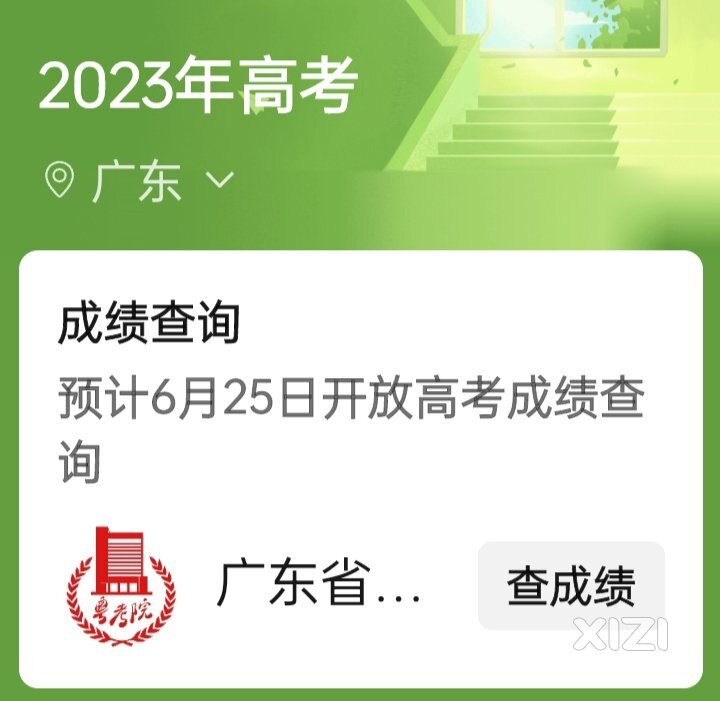Open the 广东省 exam authority entry
720x701 pixels.
coord(318,586)
